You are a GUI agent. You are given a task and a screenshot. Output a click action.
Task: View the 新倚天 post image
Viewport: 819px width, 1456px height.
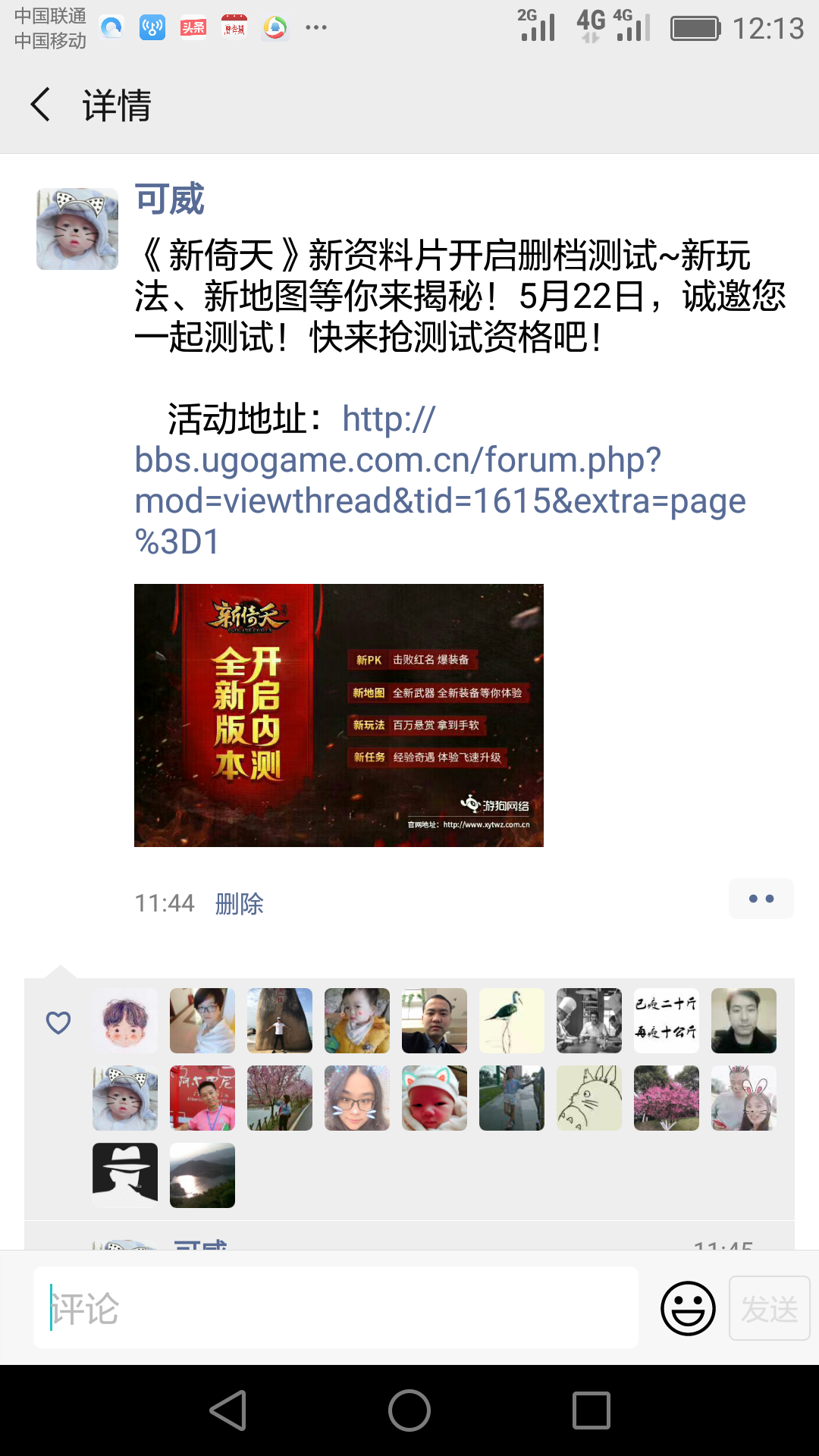click(338, 715)
